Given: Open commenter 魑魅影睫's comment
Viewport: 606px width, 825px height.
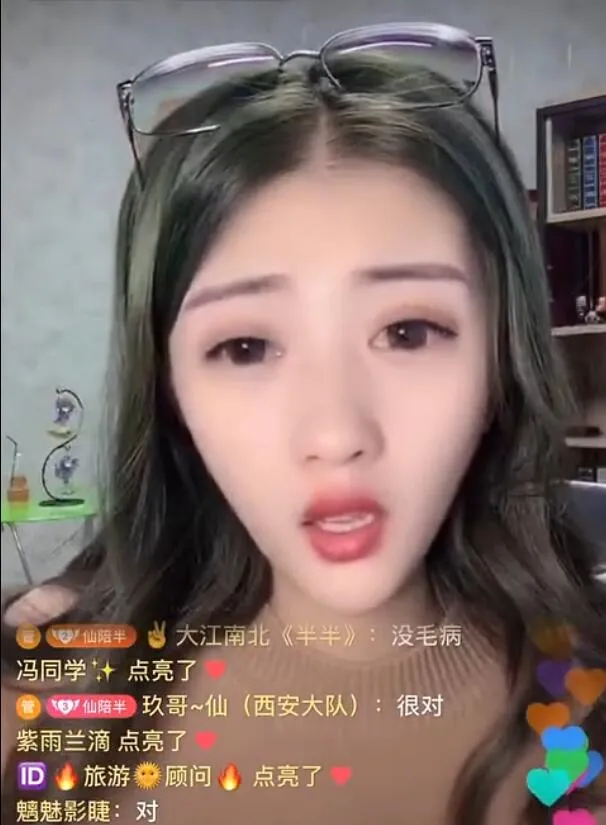Looking at the screenshot, I should [x=86, y=811].
